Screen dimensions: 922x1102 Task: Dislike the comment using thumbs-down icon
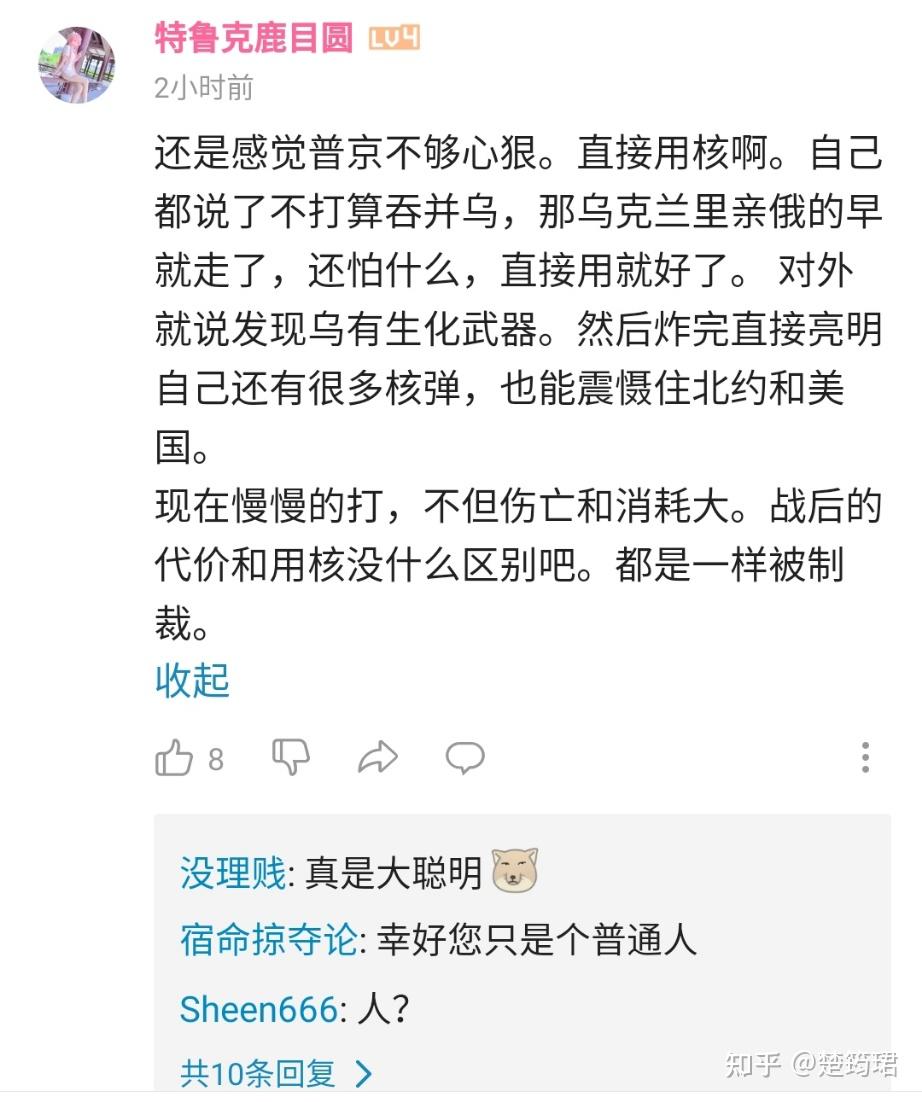click(289, 758)
